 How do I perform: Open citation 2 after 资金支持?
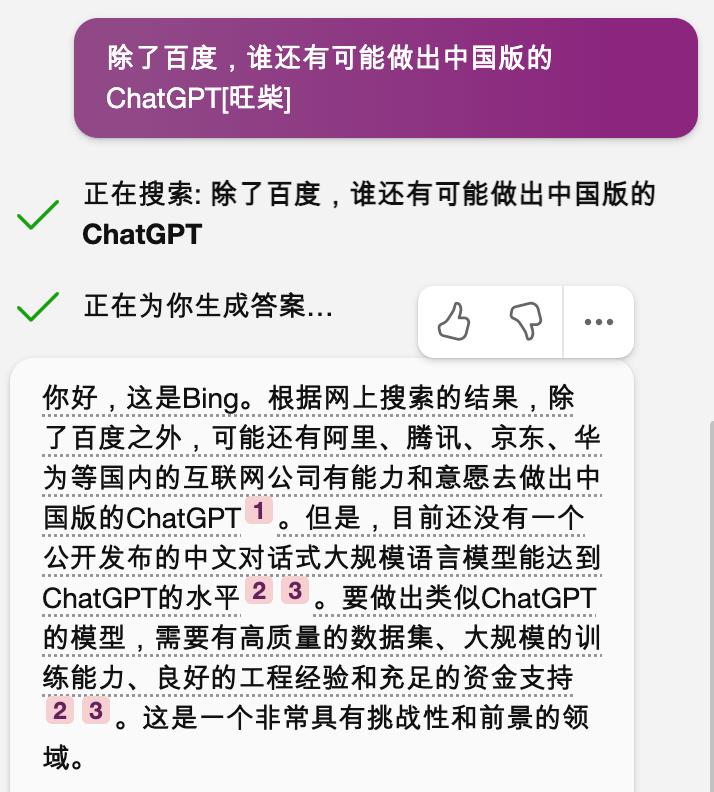[x=60, y=711]
